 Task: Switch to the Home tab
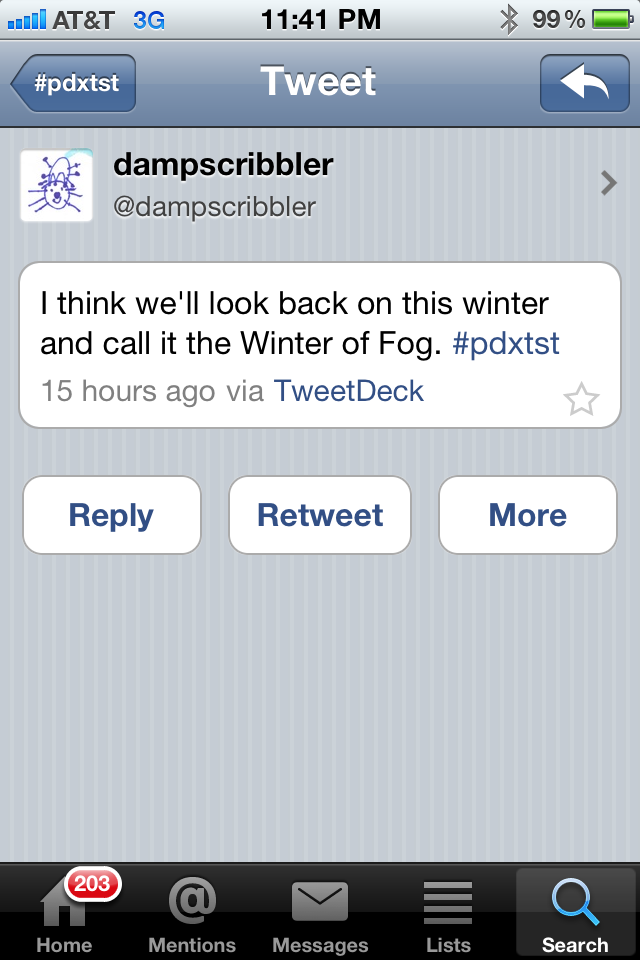tap(64, 912)
